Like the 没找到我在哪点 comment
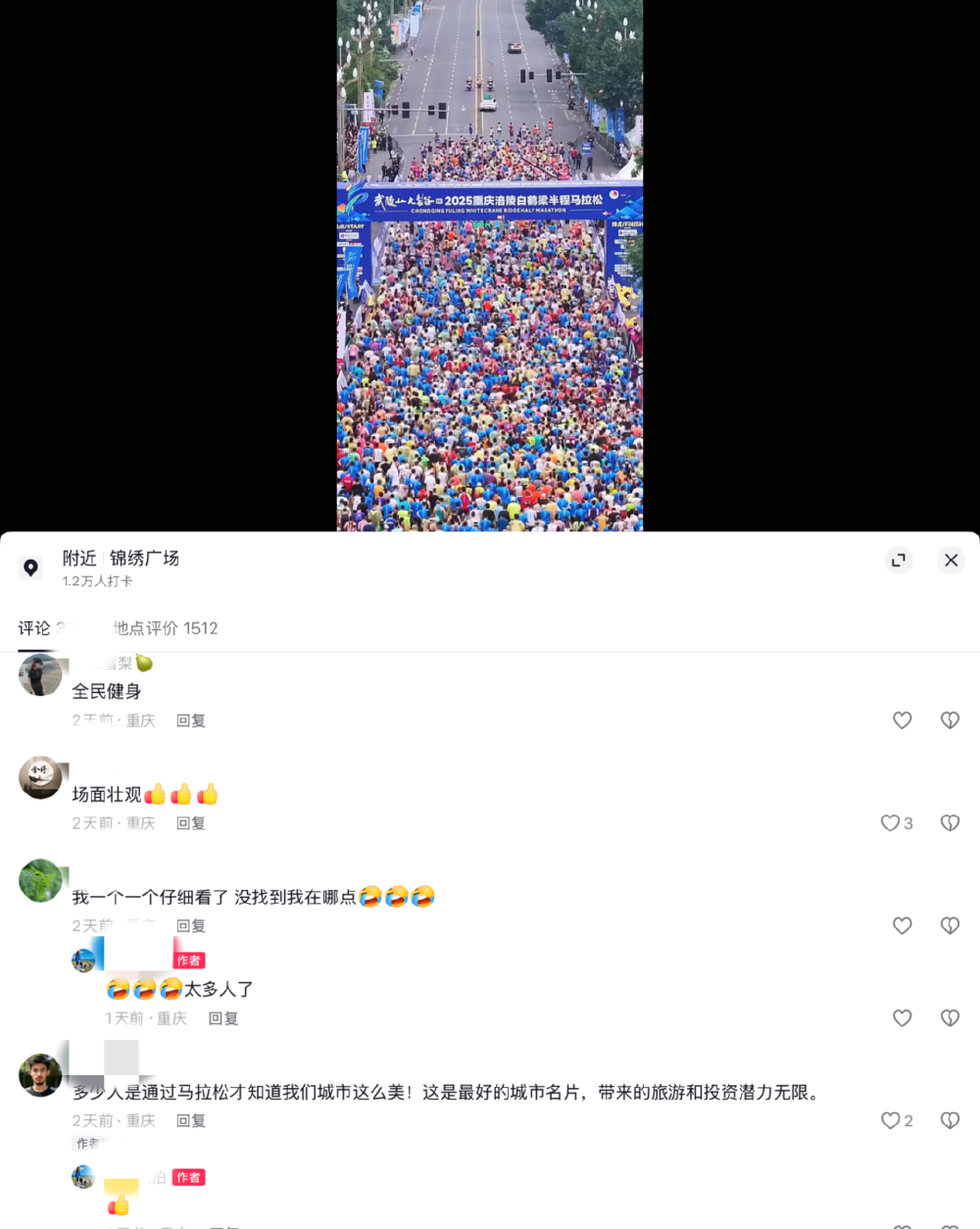The image size is (980, 1229). click(x=902, y=925)
